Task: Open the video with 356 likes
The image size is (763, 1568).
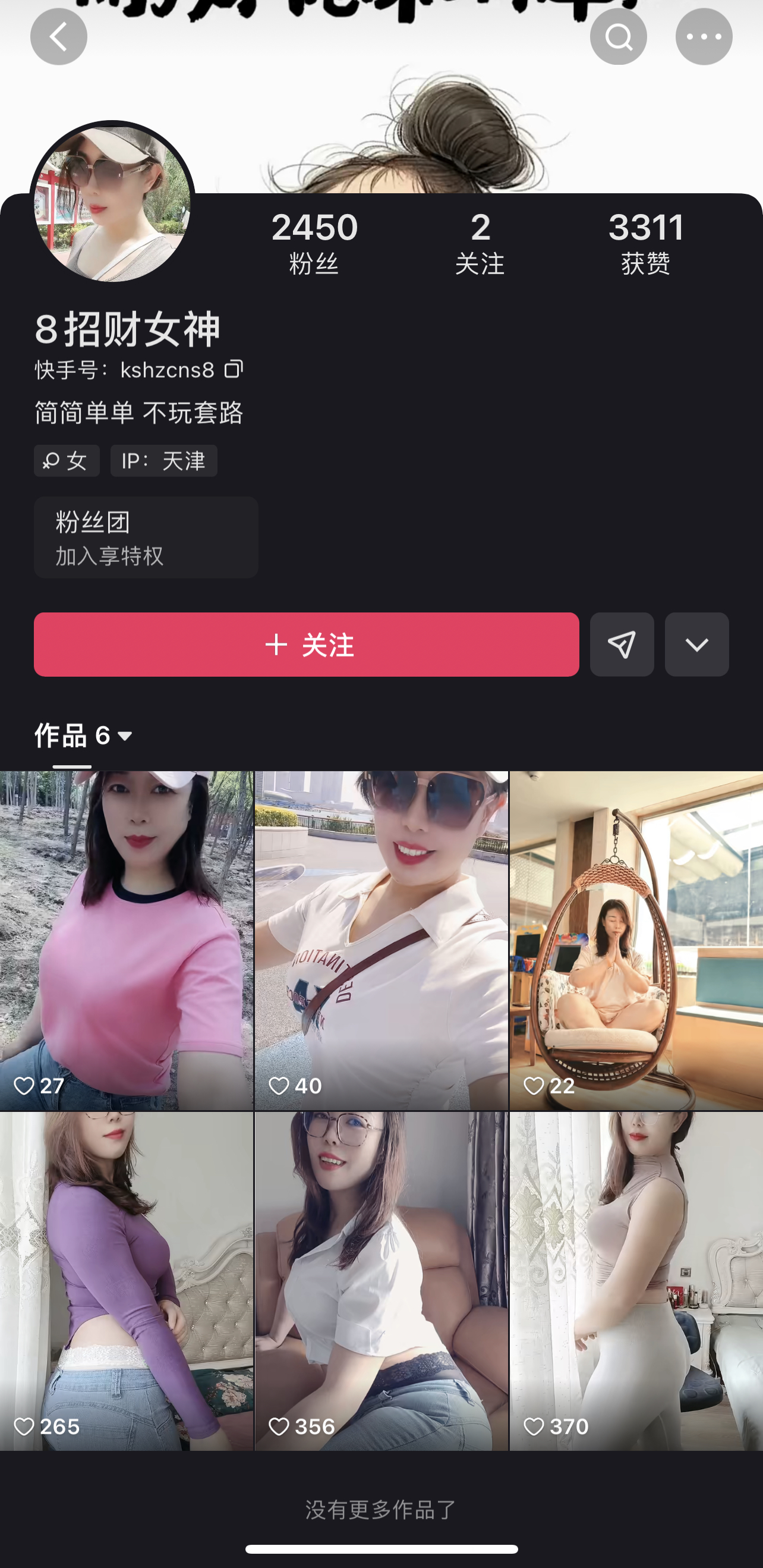Action: (x=381, y=1281)
